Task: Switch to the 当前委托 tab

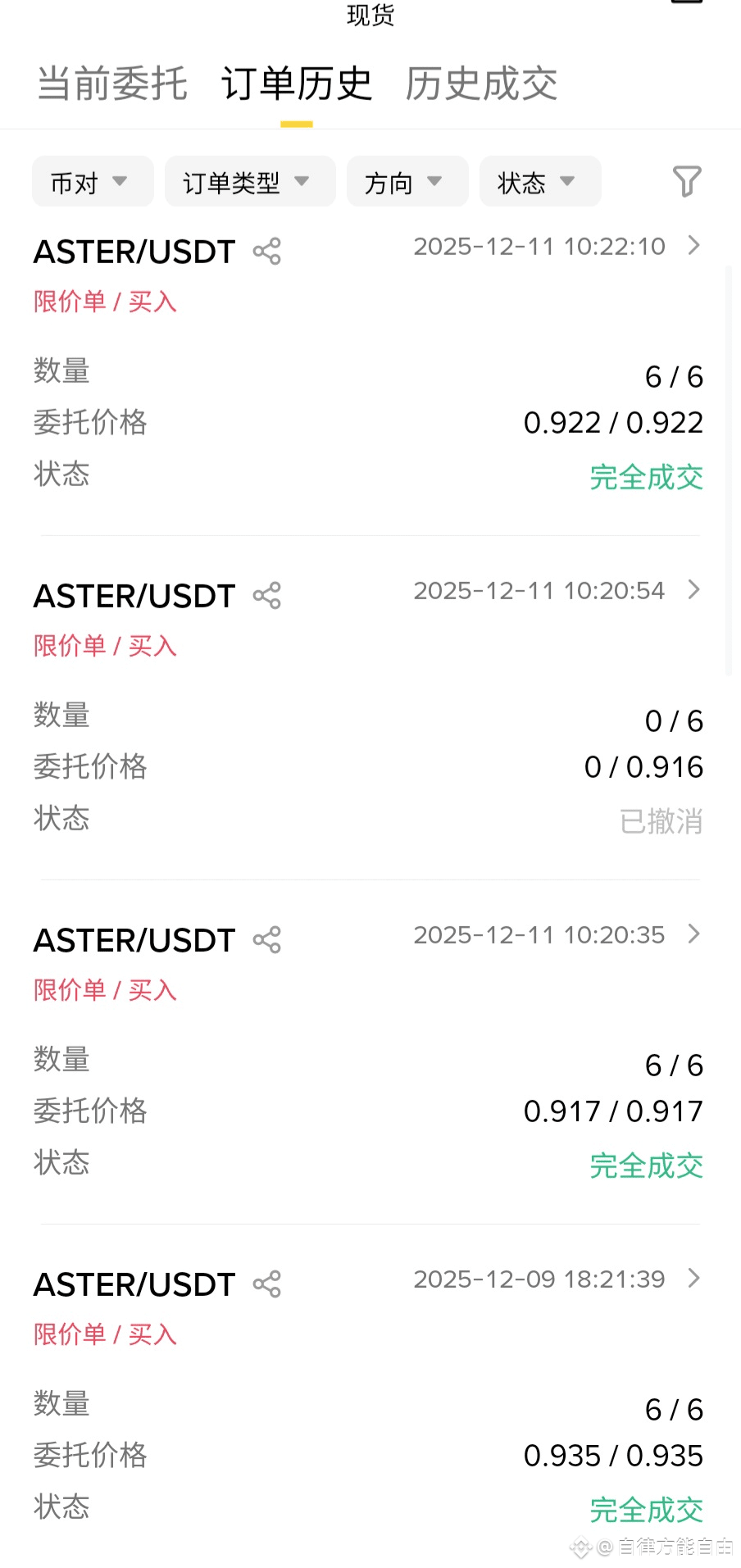Action: (x=112, y=84)
